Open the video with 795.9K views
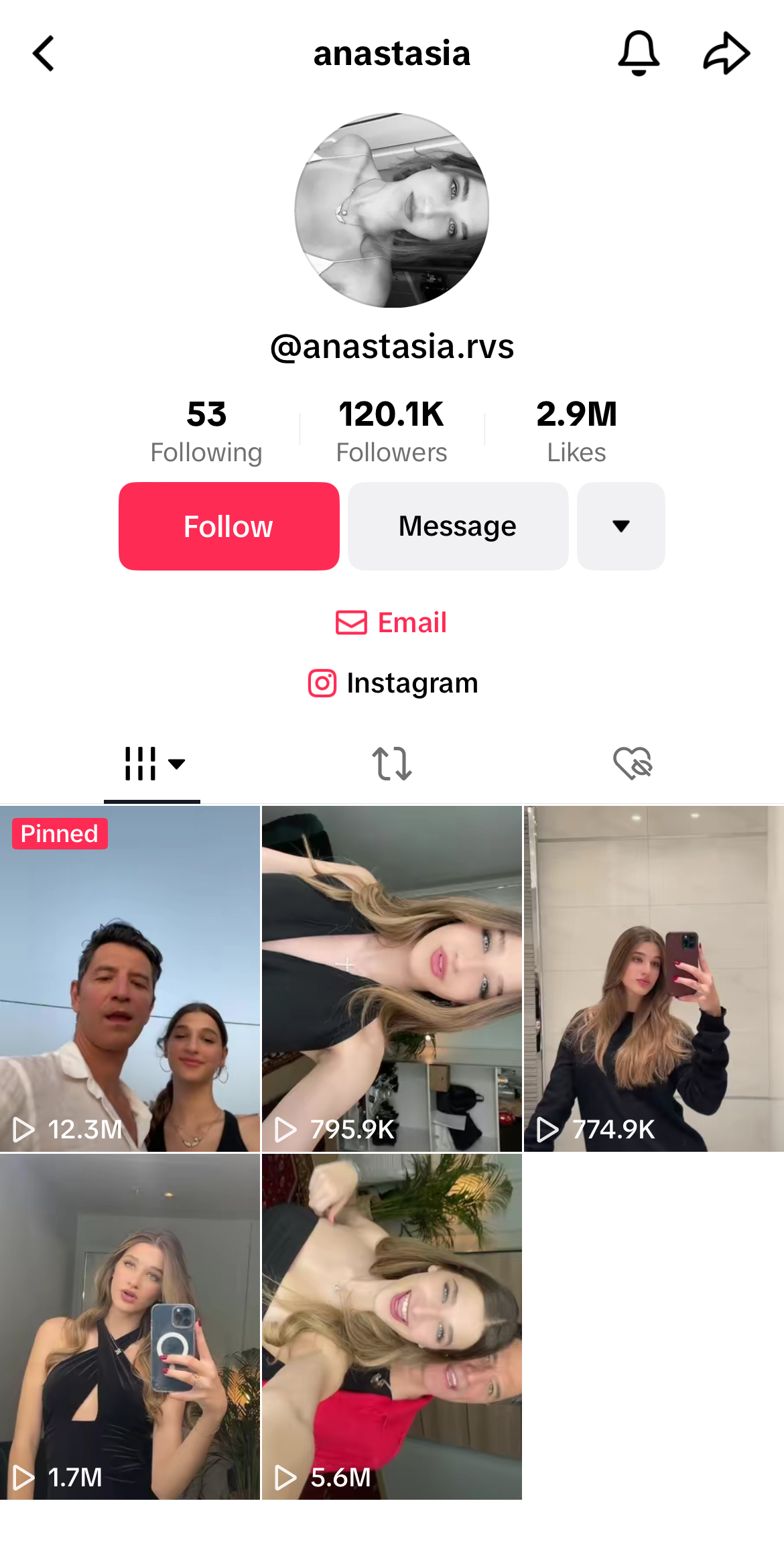Image resolution: width=784 pixels, height=1544 pixels. 392,979
